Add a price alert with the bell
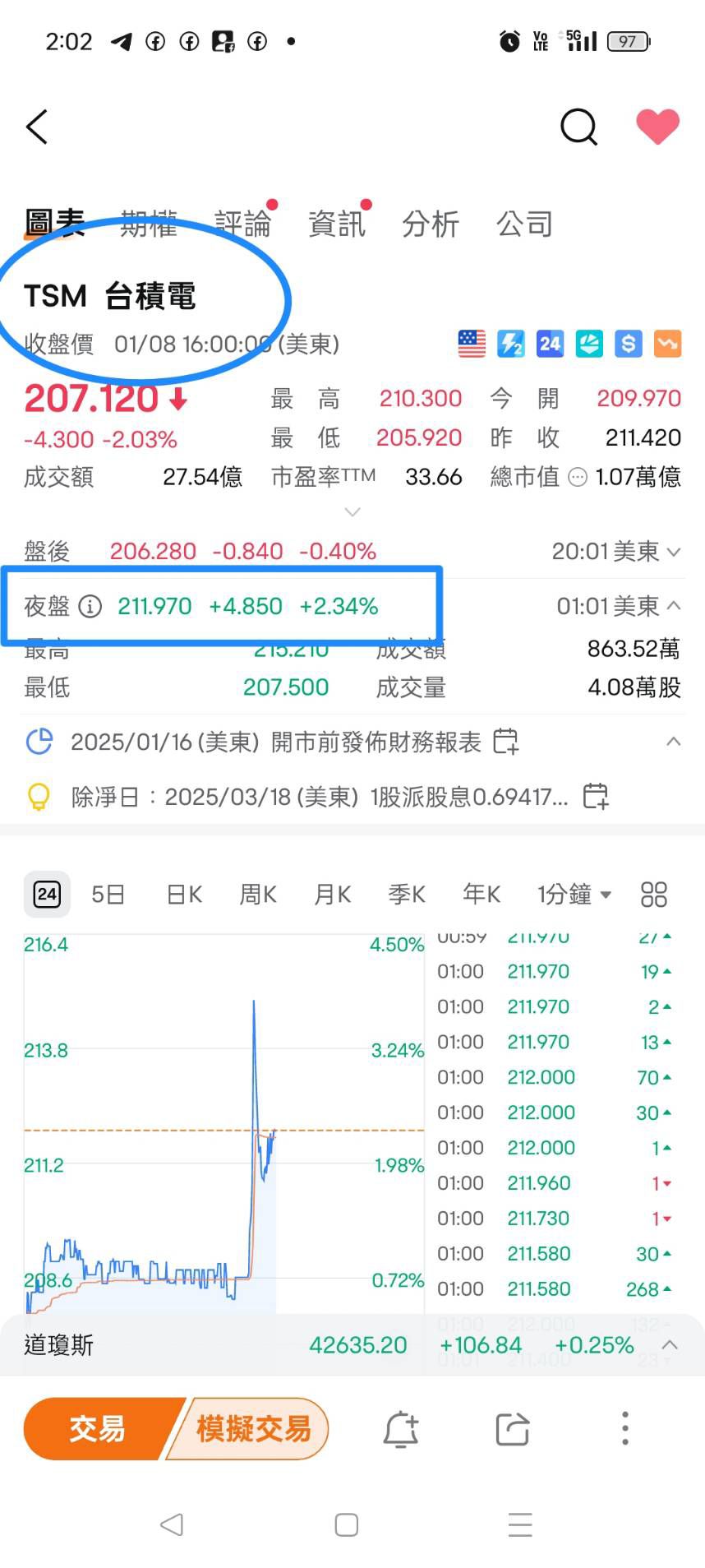 (401, 1428)
